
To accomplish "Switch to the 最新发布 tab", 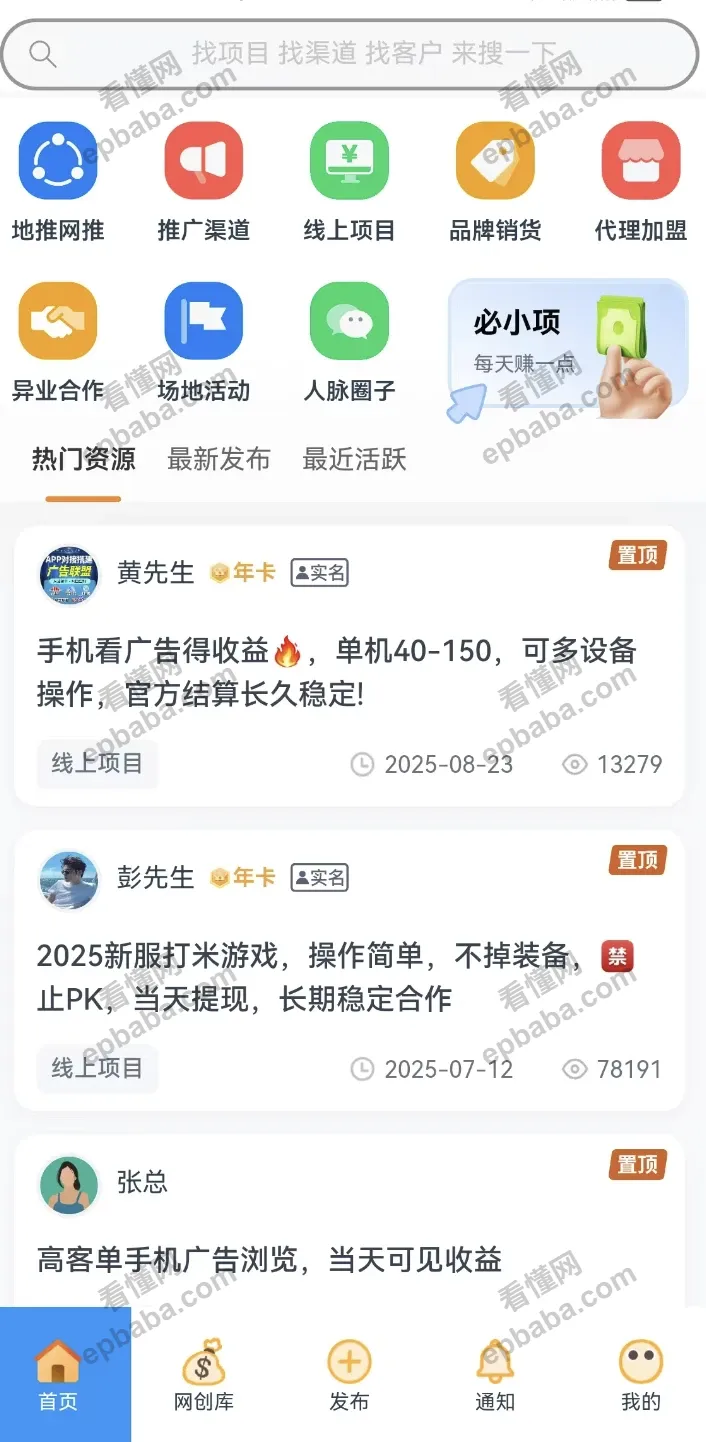I will pyautogui.click(x=218, y=460).
